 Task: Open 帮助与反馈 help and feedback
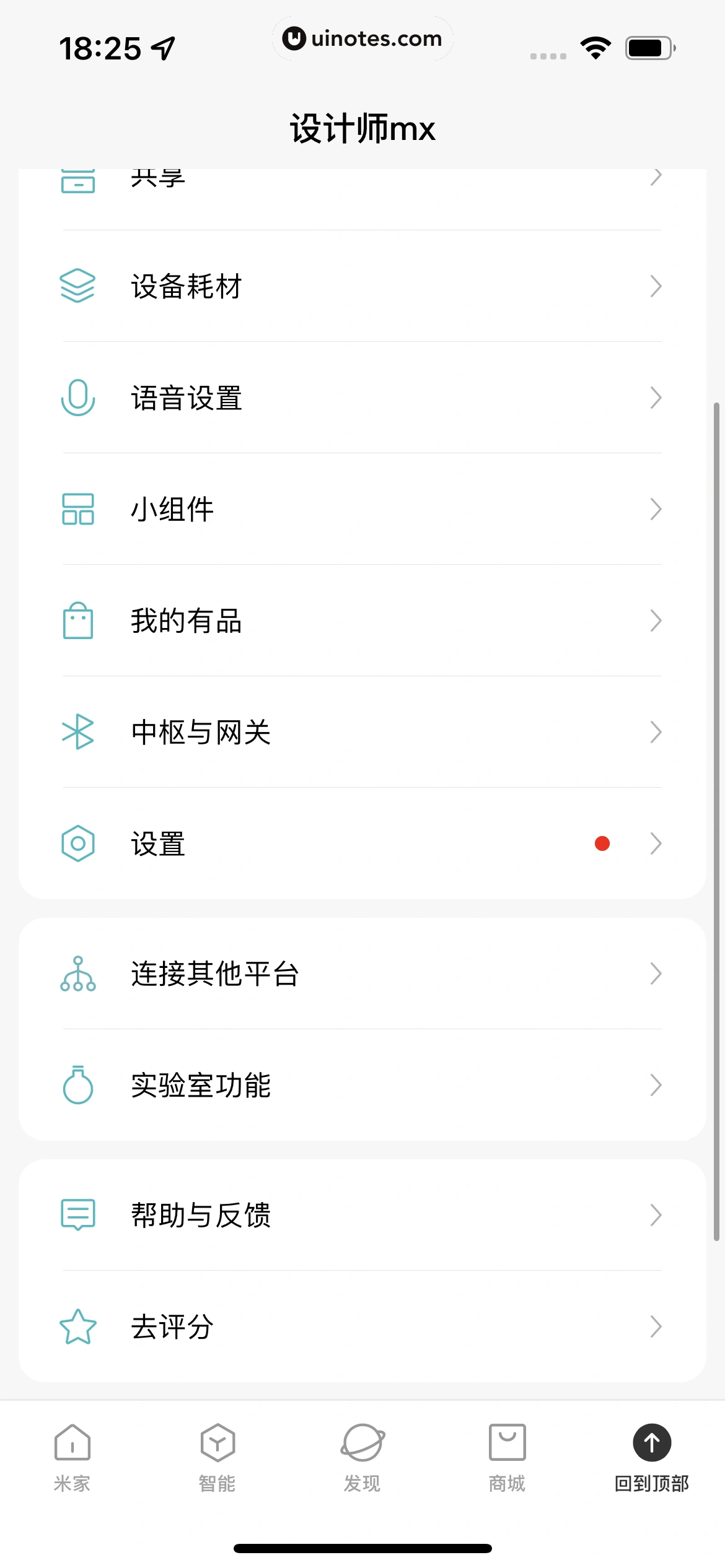pyautogui.click(x=362, y=1215)
